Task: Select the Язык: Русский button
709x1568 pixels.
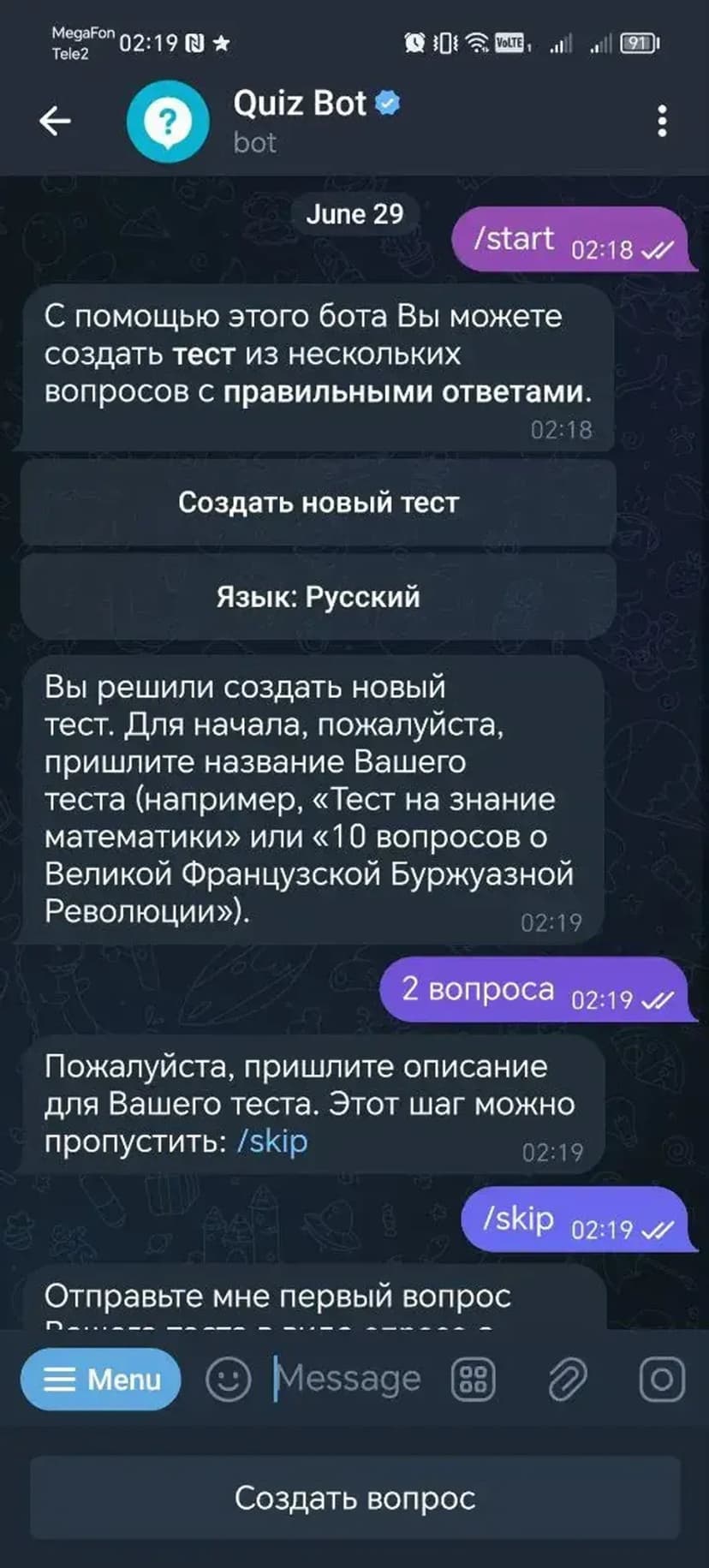Action: coord(318,596)
